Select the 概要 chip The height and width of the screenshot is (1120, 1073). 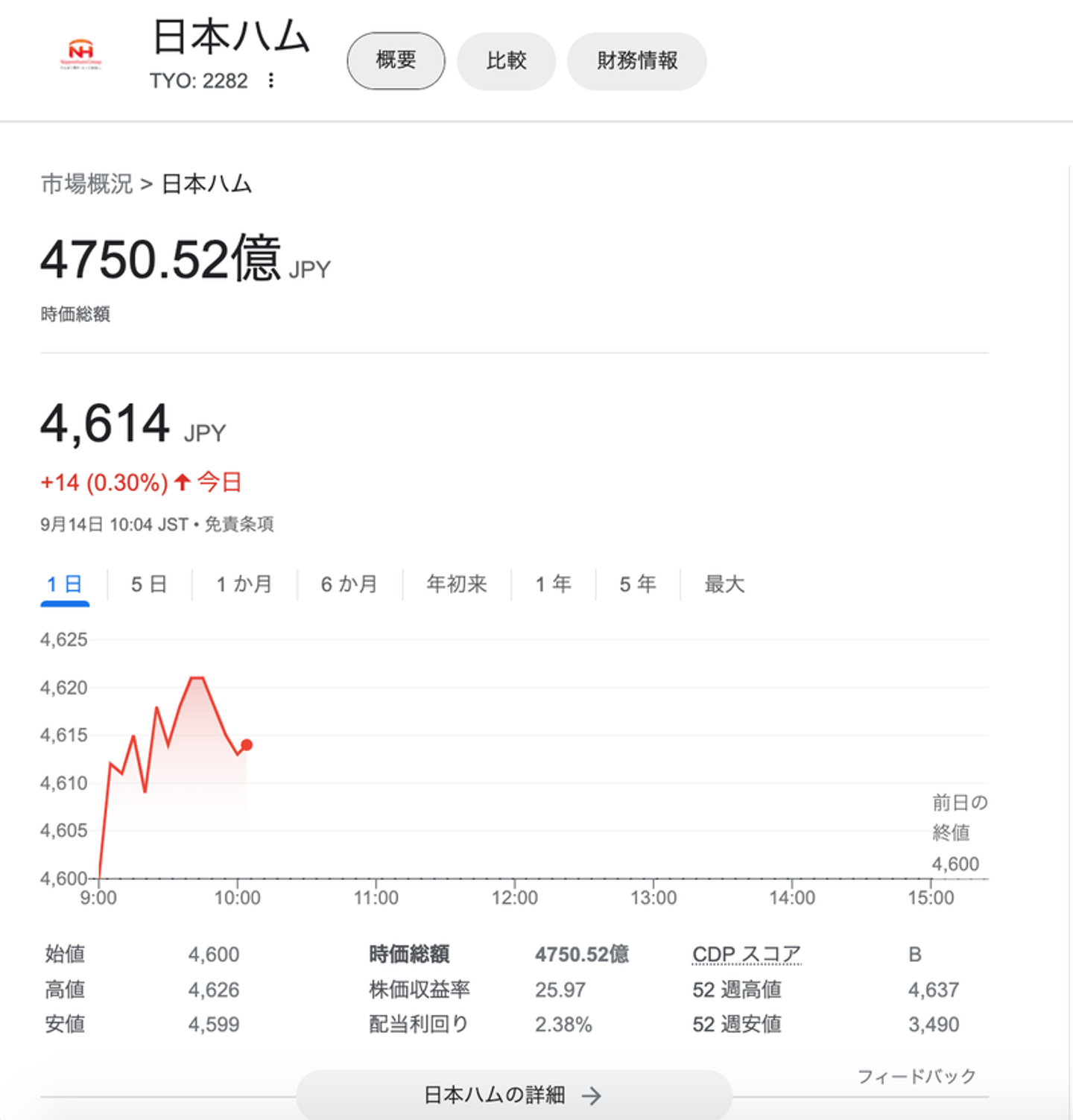point(396,60)
